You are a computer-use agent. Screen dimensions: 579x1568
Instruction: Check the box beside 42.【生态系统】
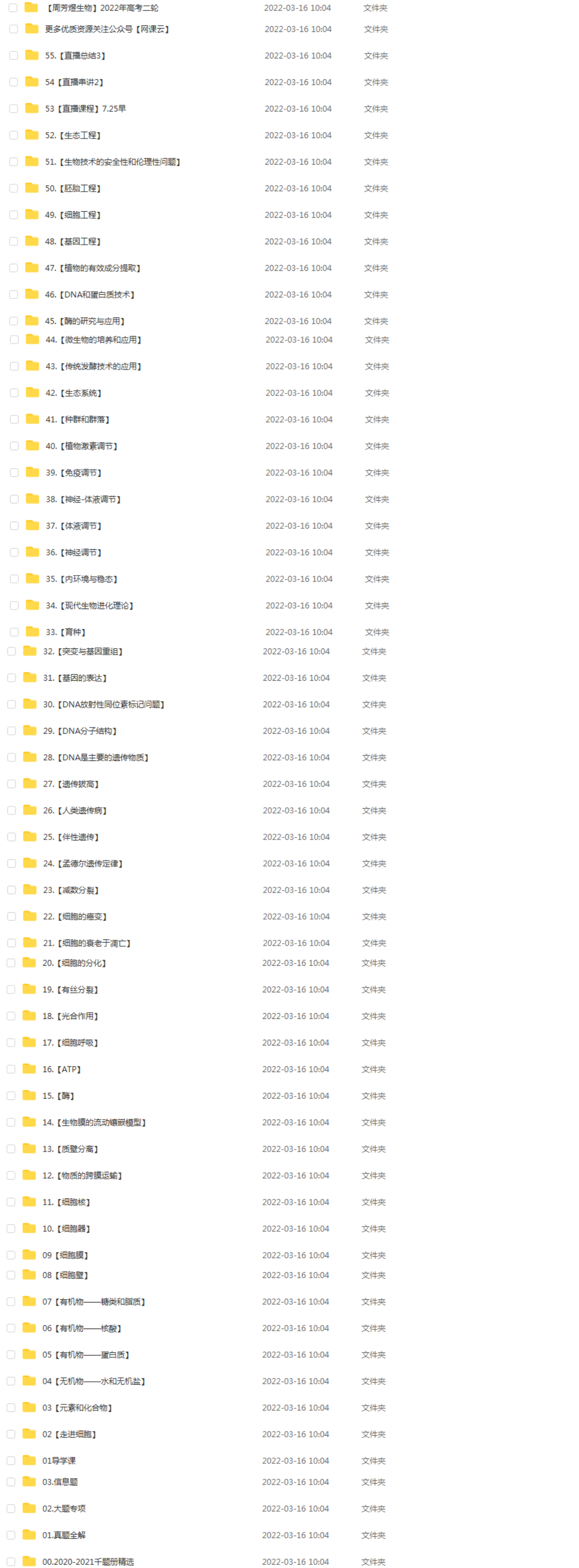tap(15, 393)
